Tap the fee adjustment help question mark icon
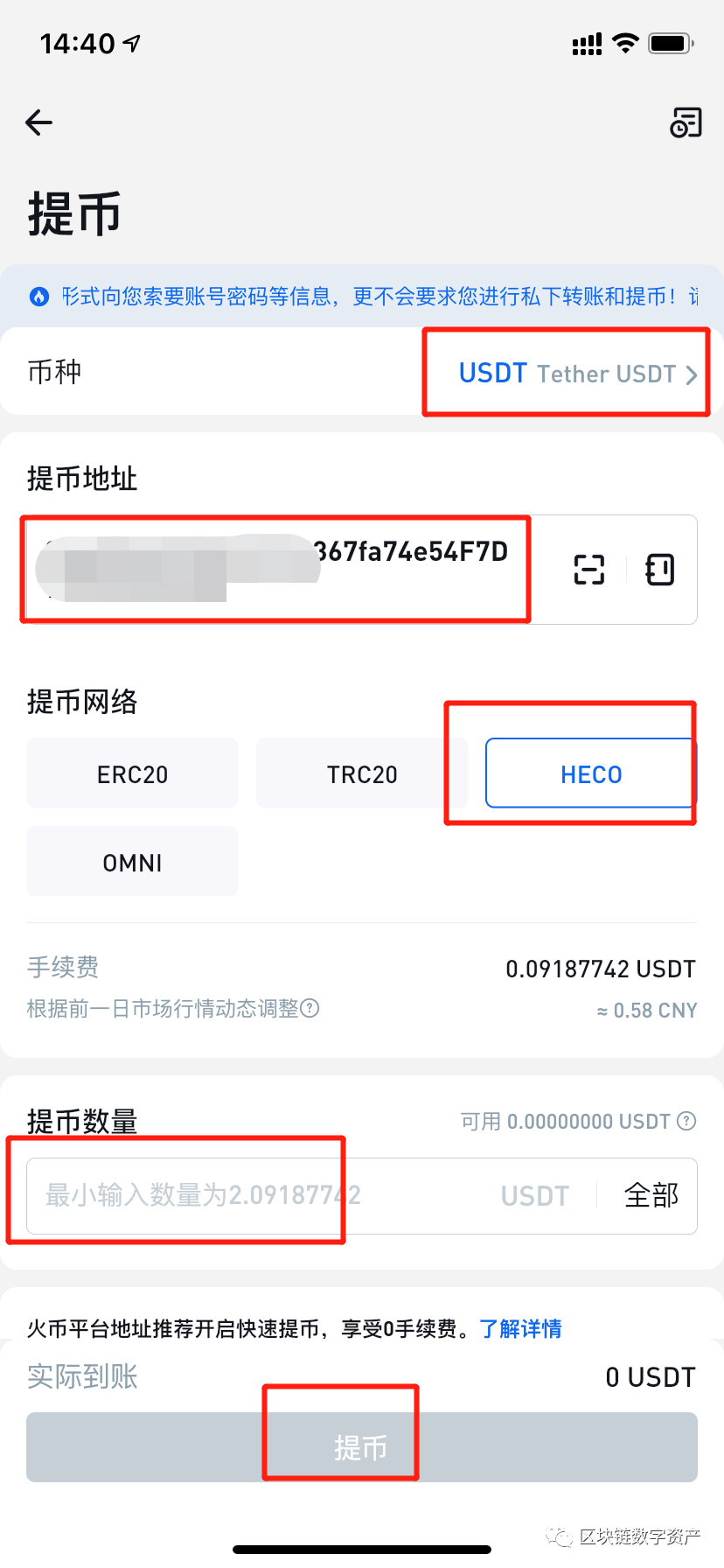 point(310,1009)
